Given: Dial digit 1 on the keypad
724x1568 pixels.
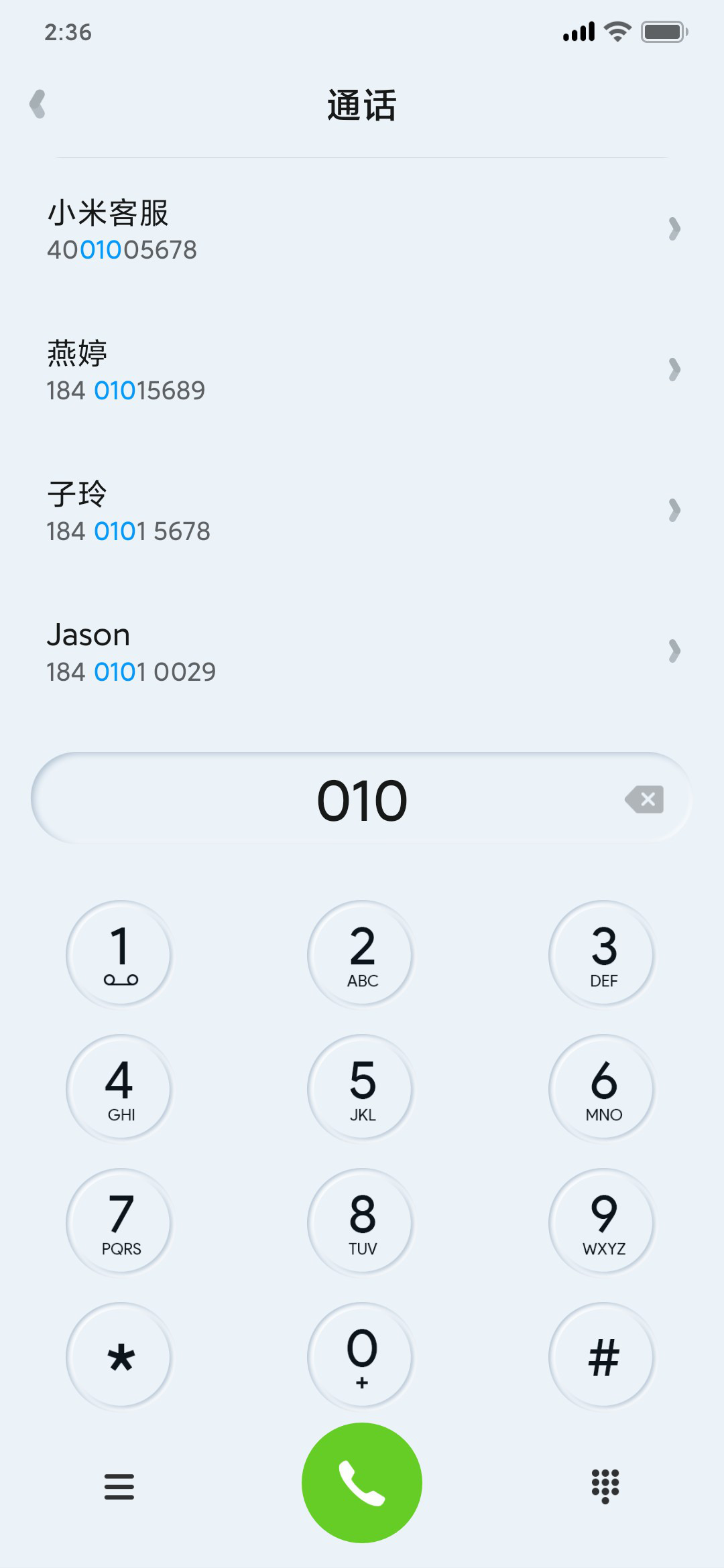Looking at the screenshot, I should (121, 954).
